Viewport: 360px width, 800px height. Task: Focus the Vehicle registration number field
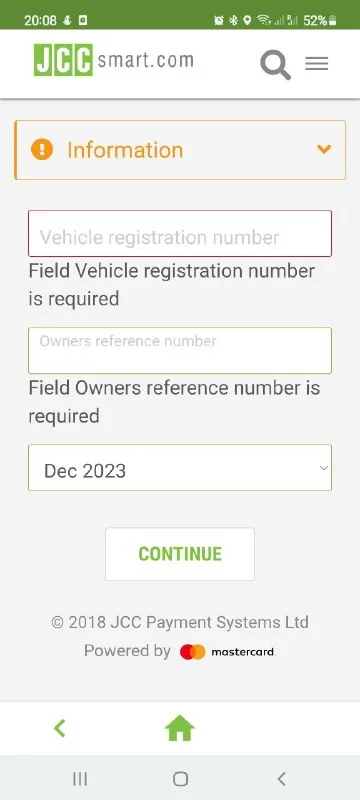180,234
